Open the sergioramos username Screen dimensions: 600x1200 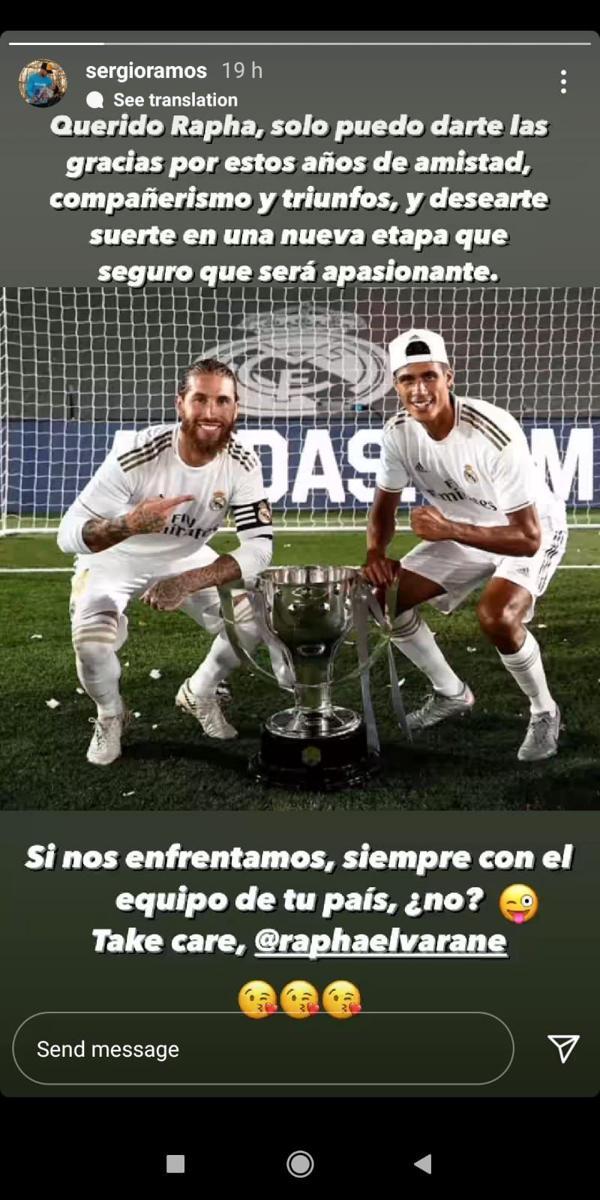pyautogui.click(x=145, y=71)
